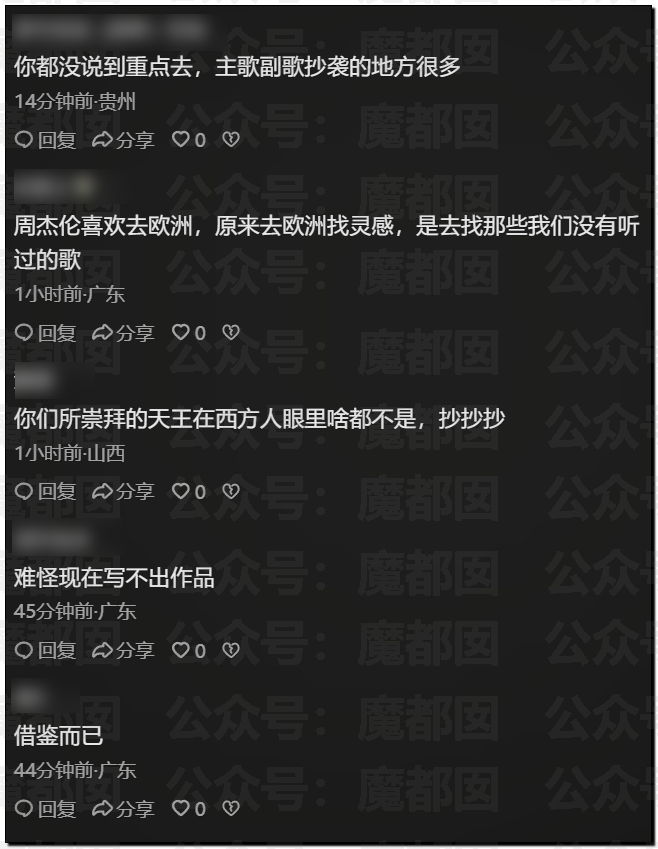Dislike the comment ending with 抄抄抄
Image resolution: width=658 pixels, height=849 pixels.
pos(230,491)
